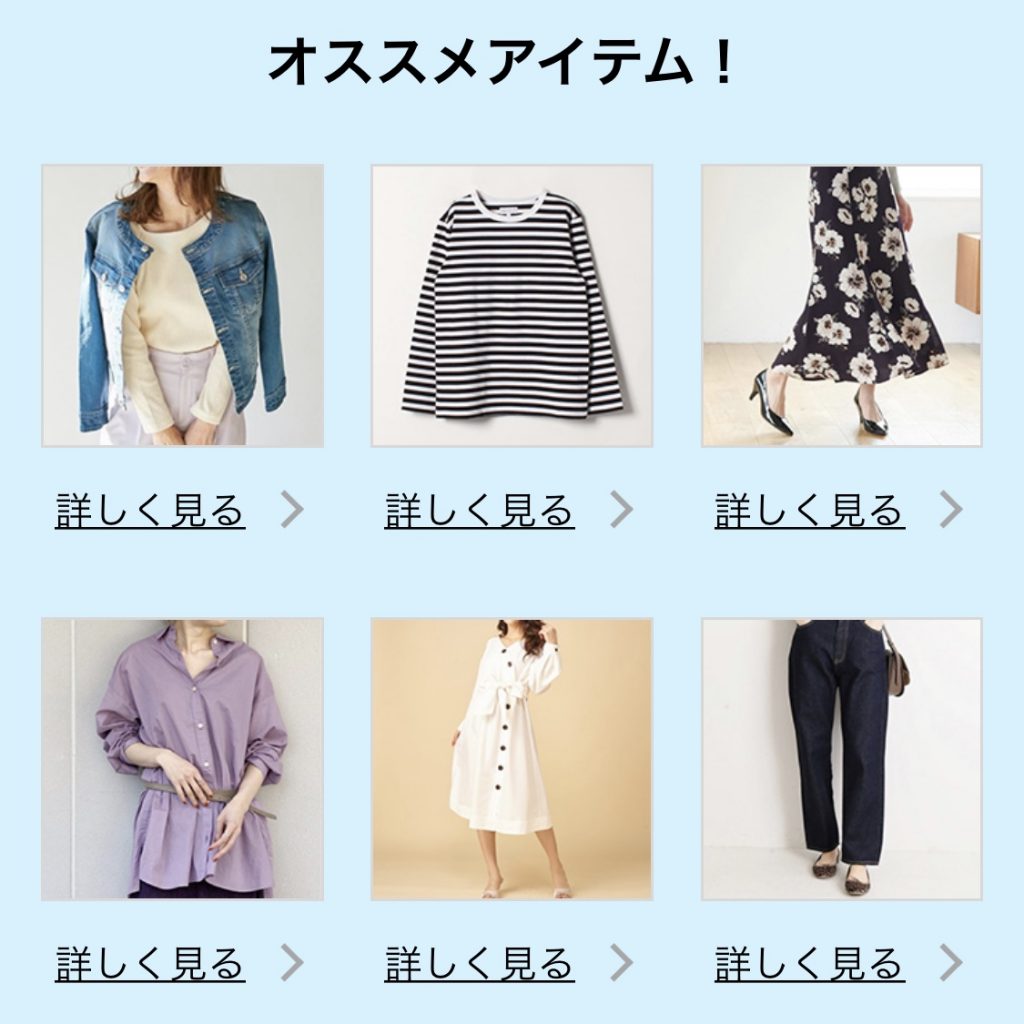Open the purple shirt product image
Viewport: 1024px width, 1024px height.
point(182,759)
